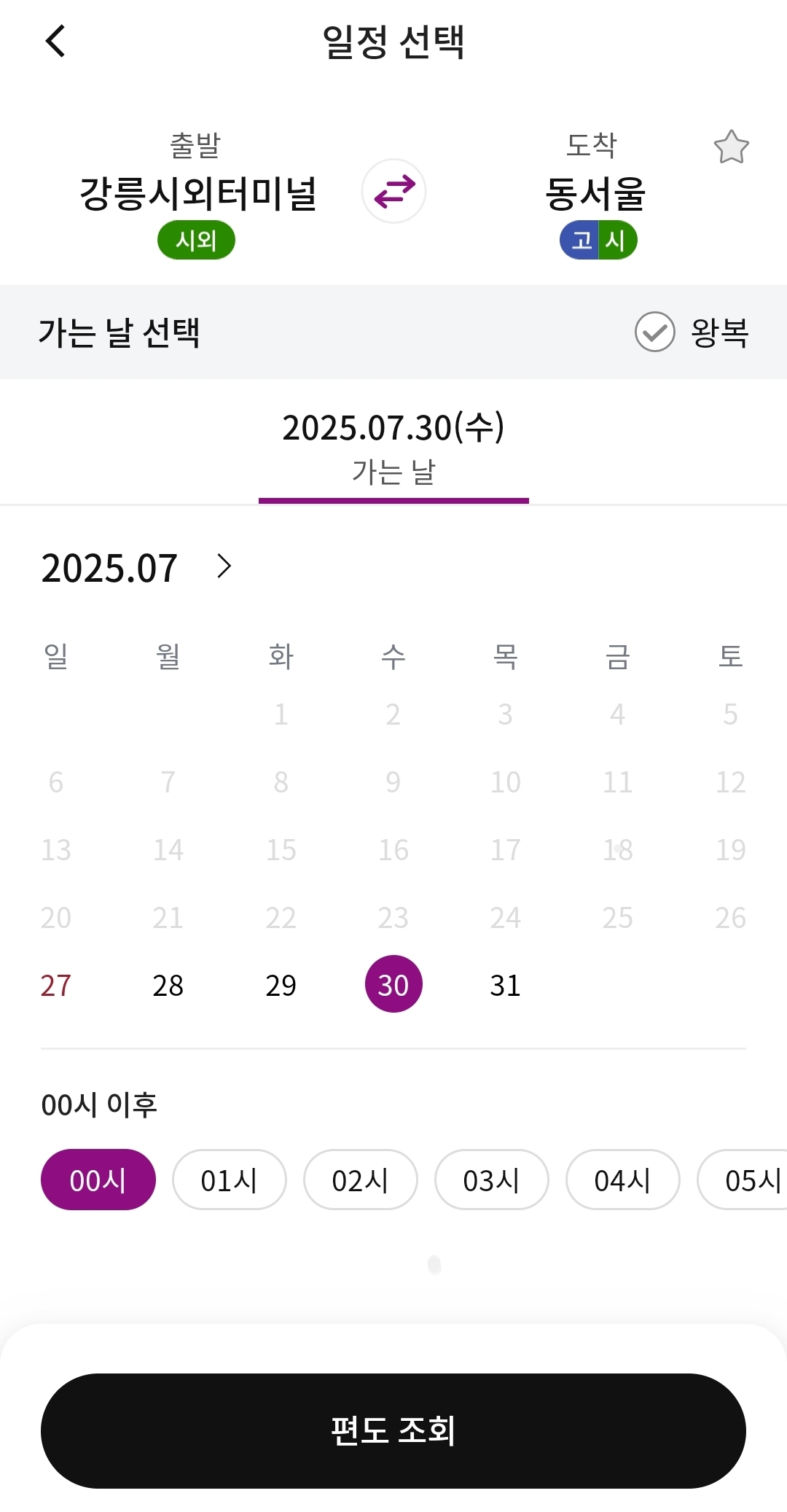
Task: Tap the 시외 badge under 강릉시외터미널
Action: click(195, 239)
